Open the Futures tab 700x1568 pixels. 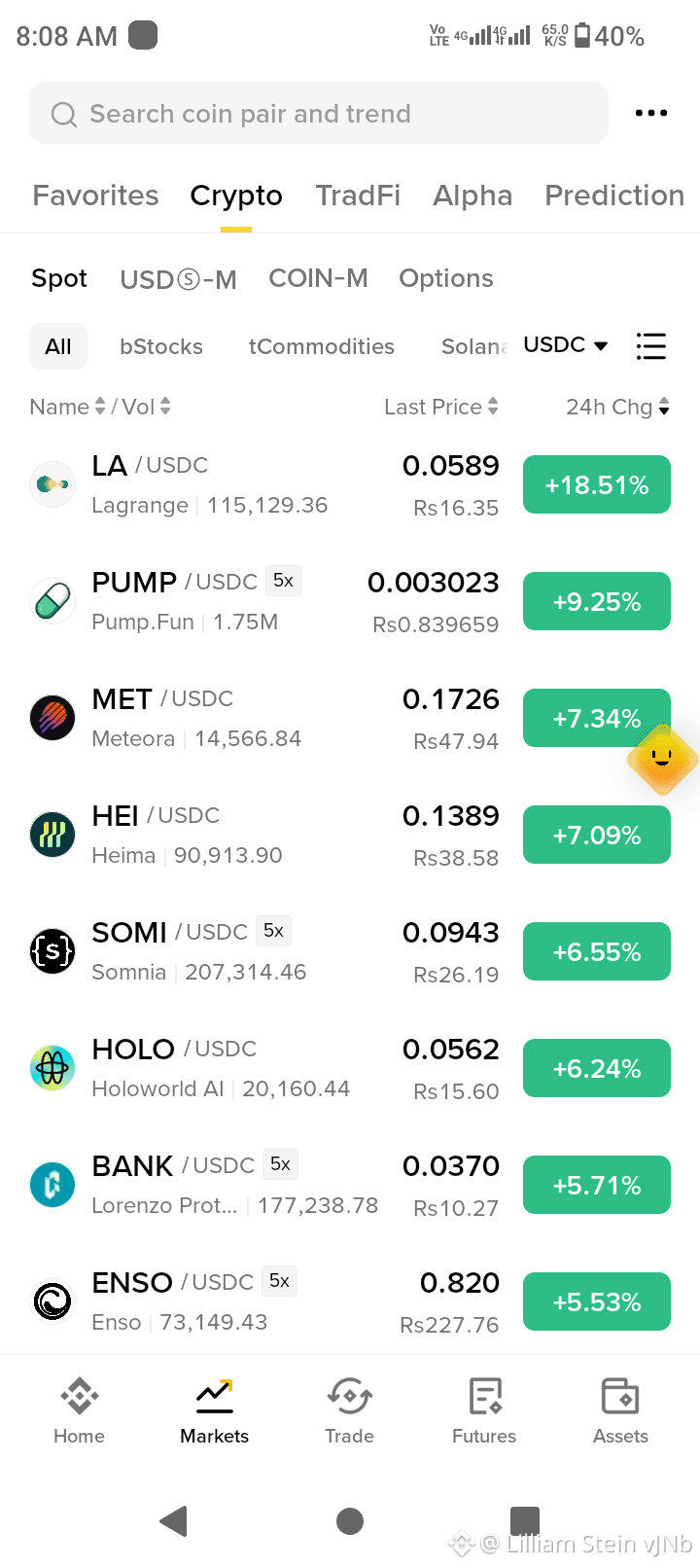coord(484,1410)
